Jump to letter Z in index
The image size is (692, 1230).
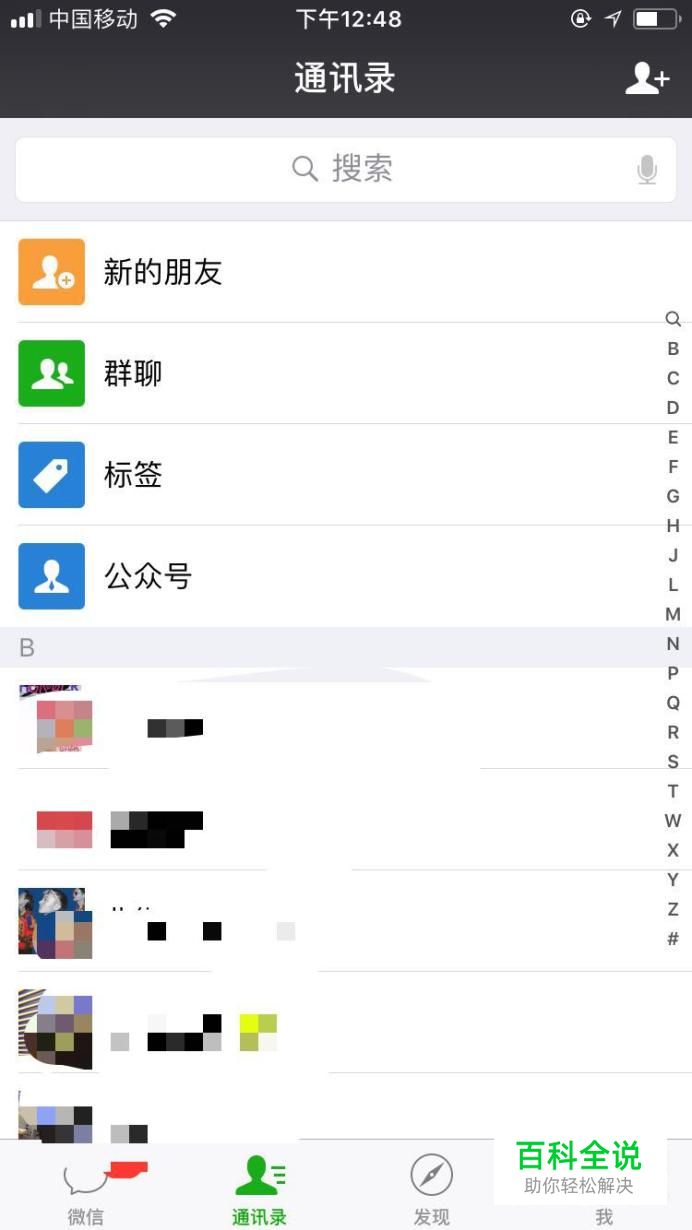[x=673, y=909]
